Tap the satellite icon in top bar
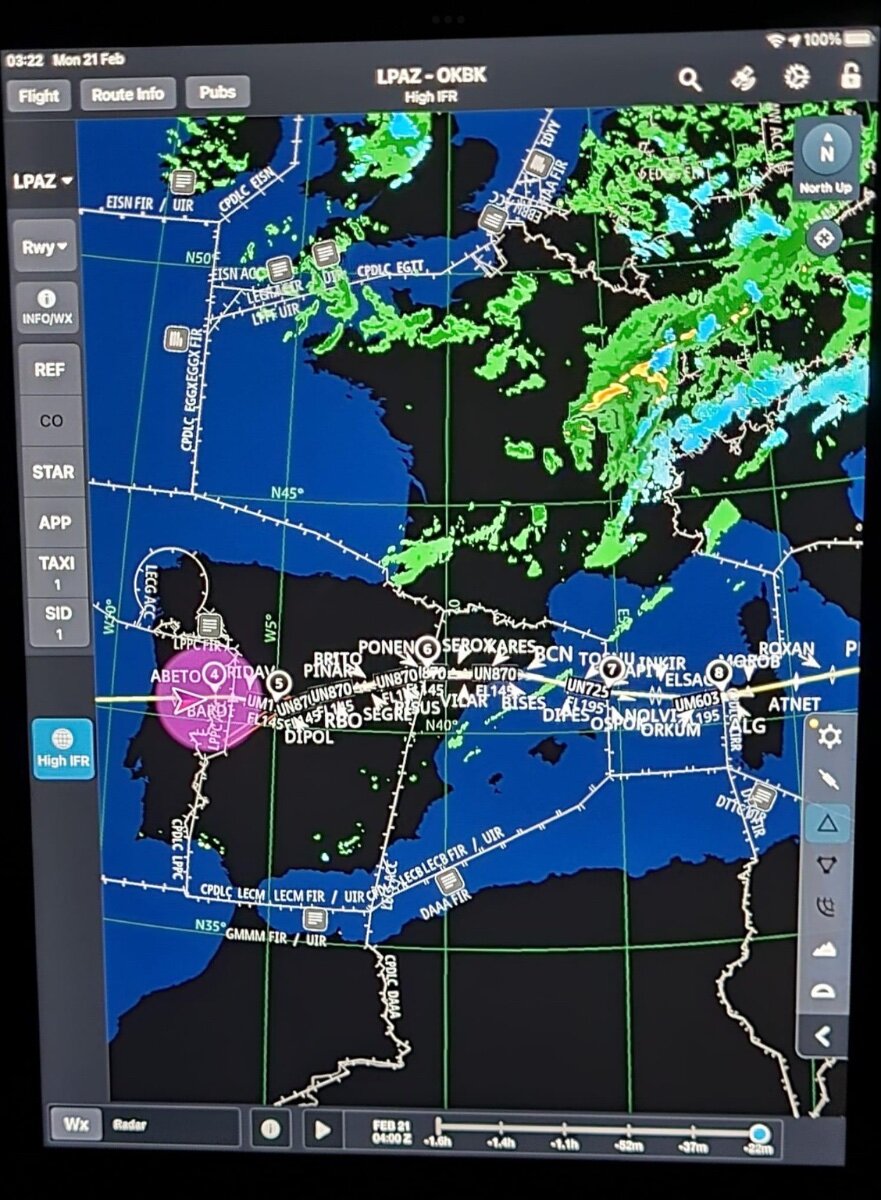 click(x=743, y=79)
